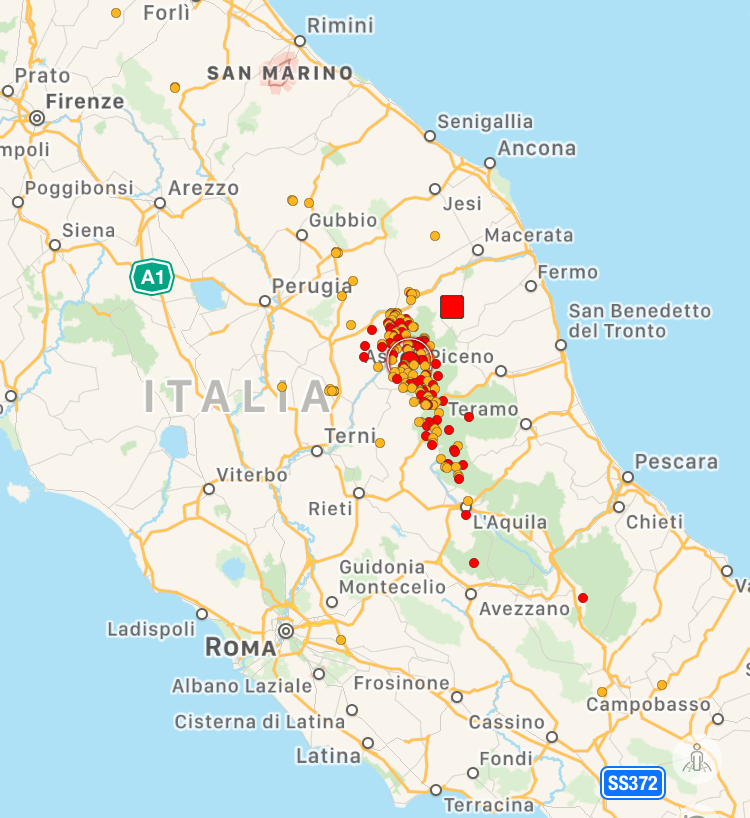Open the orange earthquake dot east of Terni

pyautogui.click(x=380, y=442)
